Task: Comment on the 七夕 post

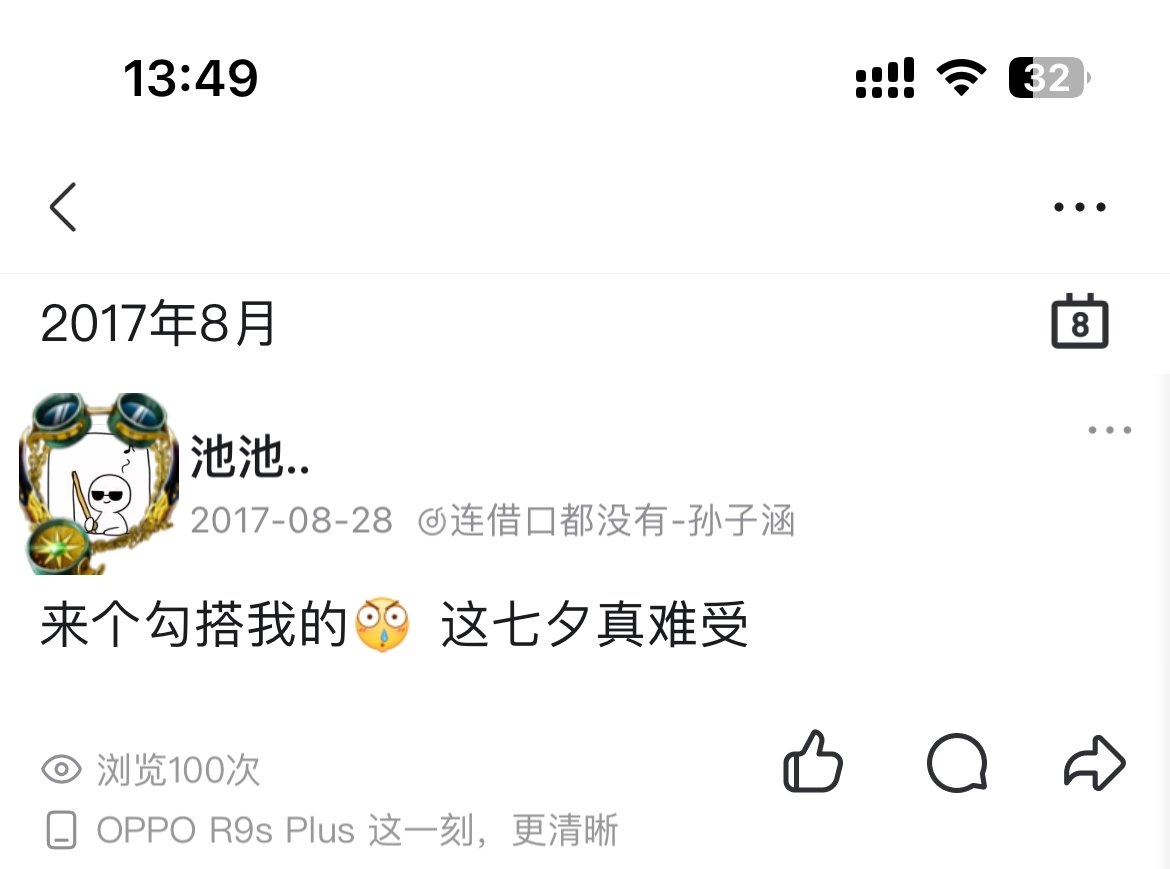Action: tap(957, 765)
